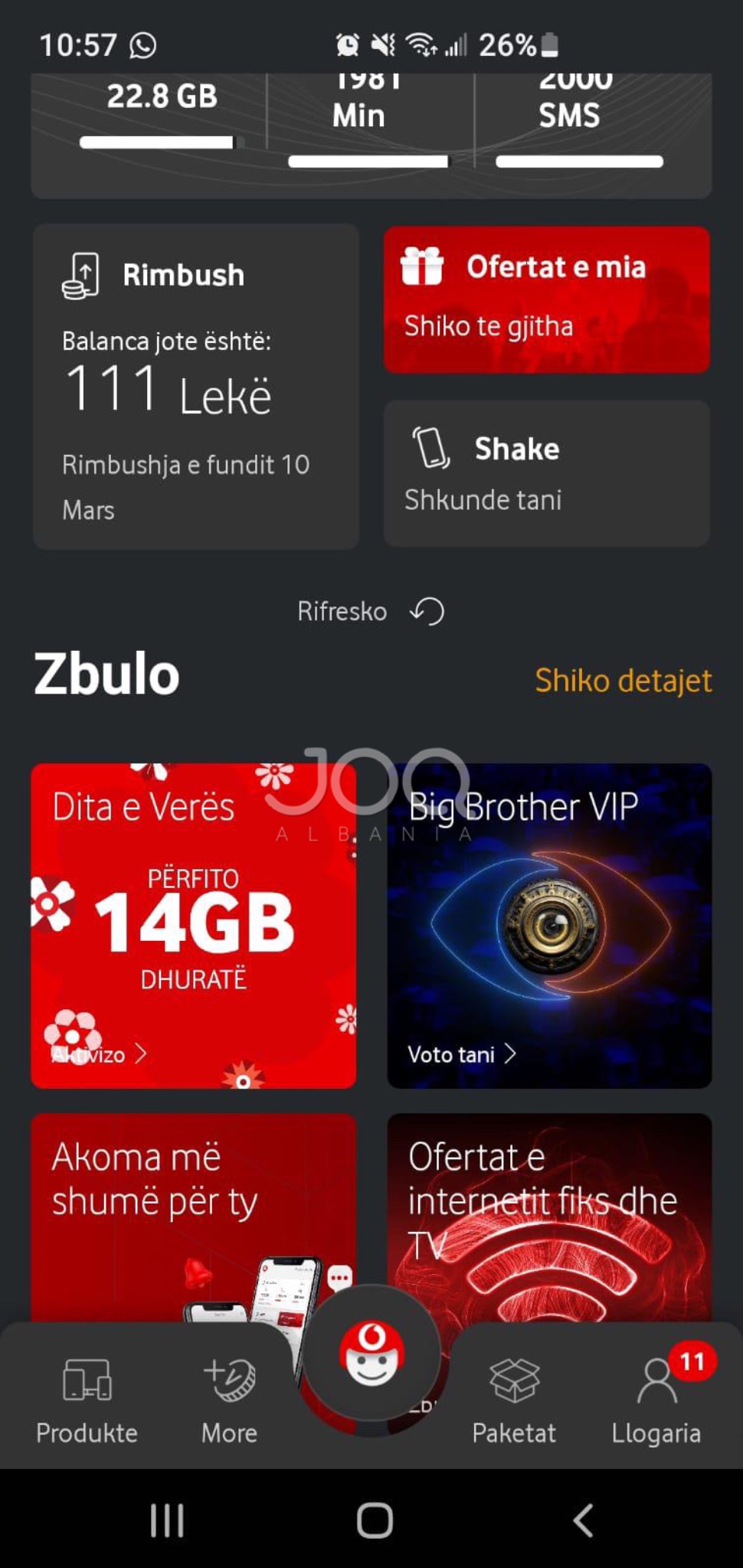Switch to the Produkte tab
The image size is (743, 1568).
pyautogui.click(x=87, y=1400)
